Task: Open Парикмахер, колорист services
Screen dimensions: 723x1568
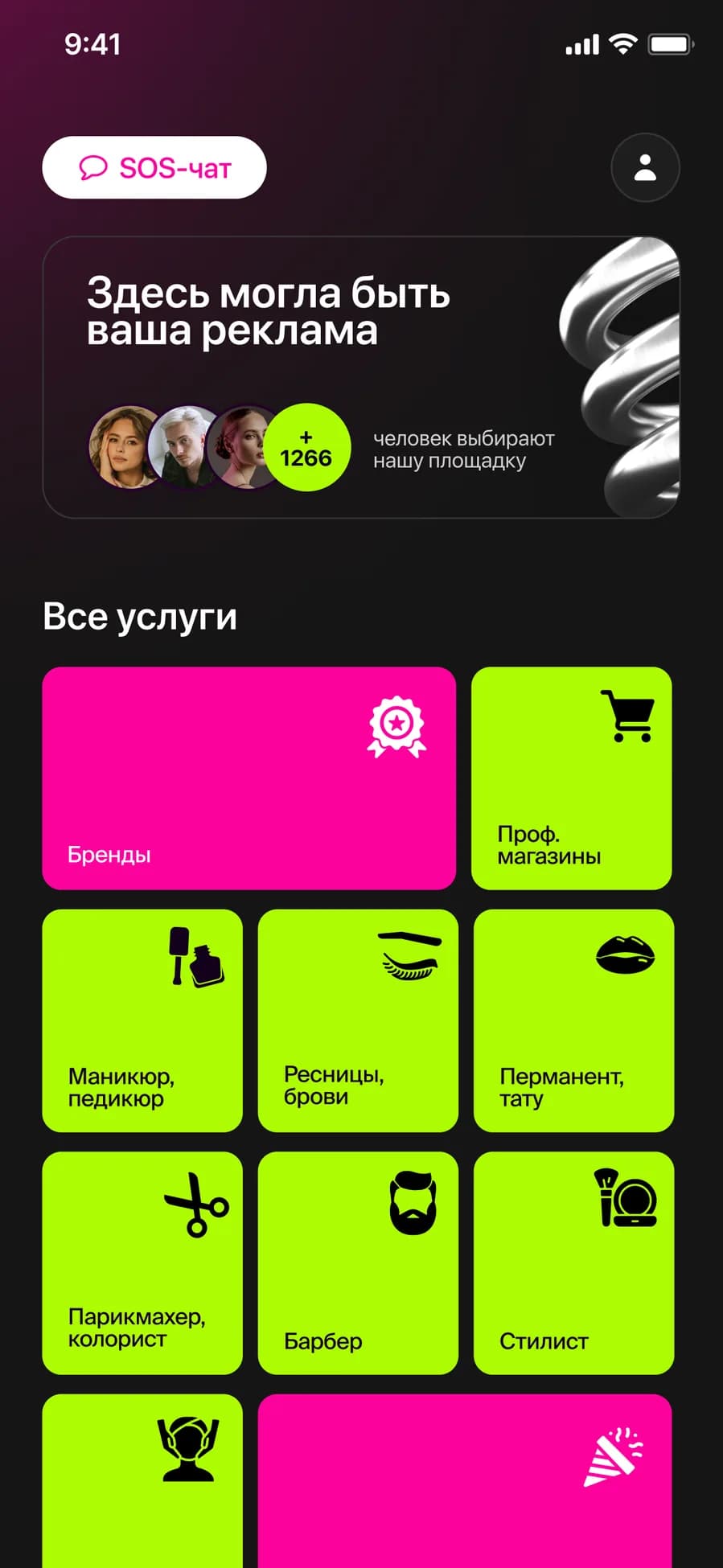Action: click(142, 1262)
